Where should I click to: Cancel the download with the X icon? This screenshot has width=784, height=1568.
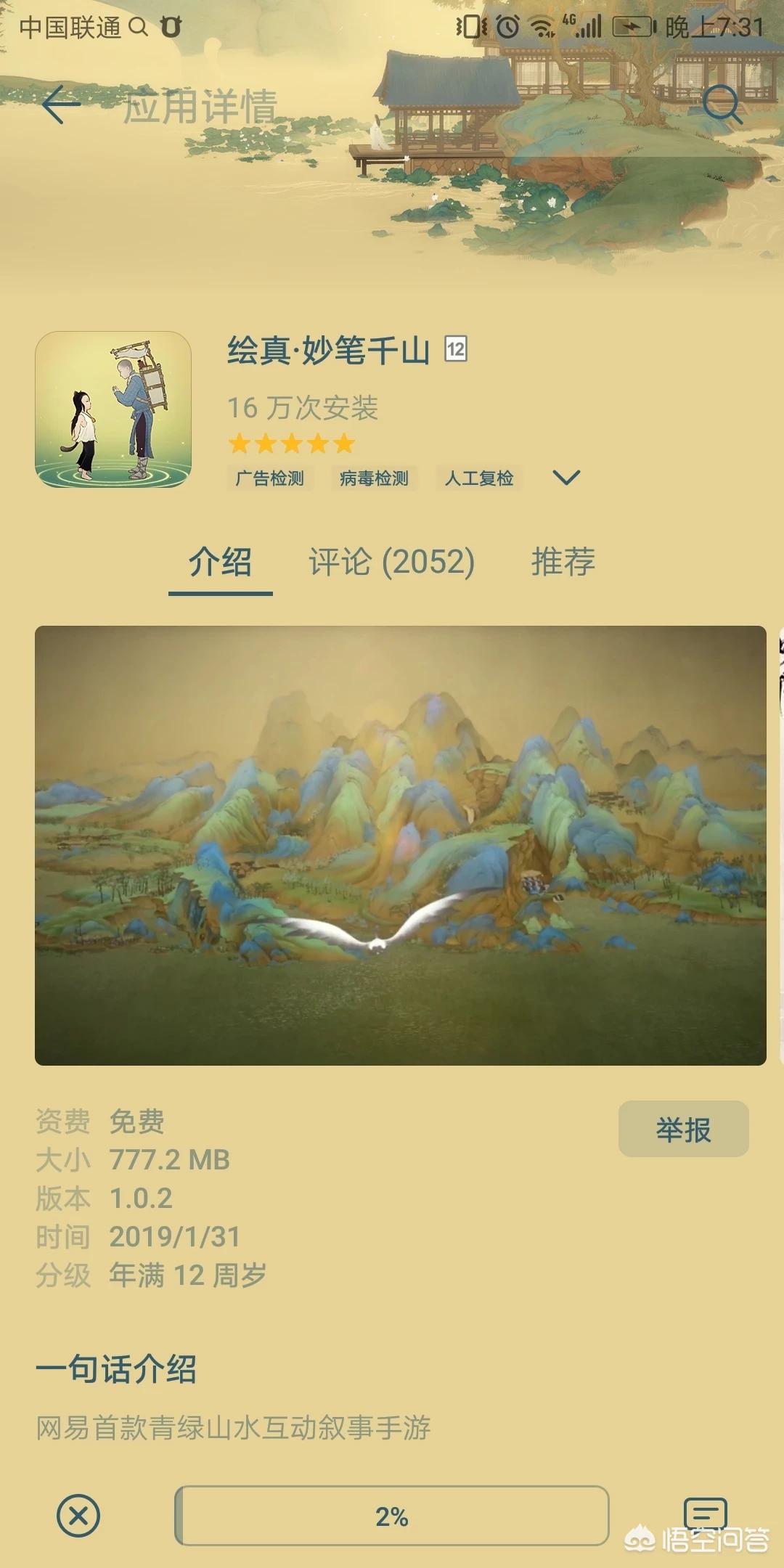(78, 1516)
